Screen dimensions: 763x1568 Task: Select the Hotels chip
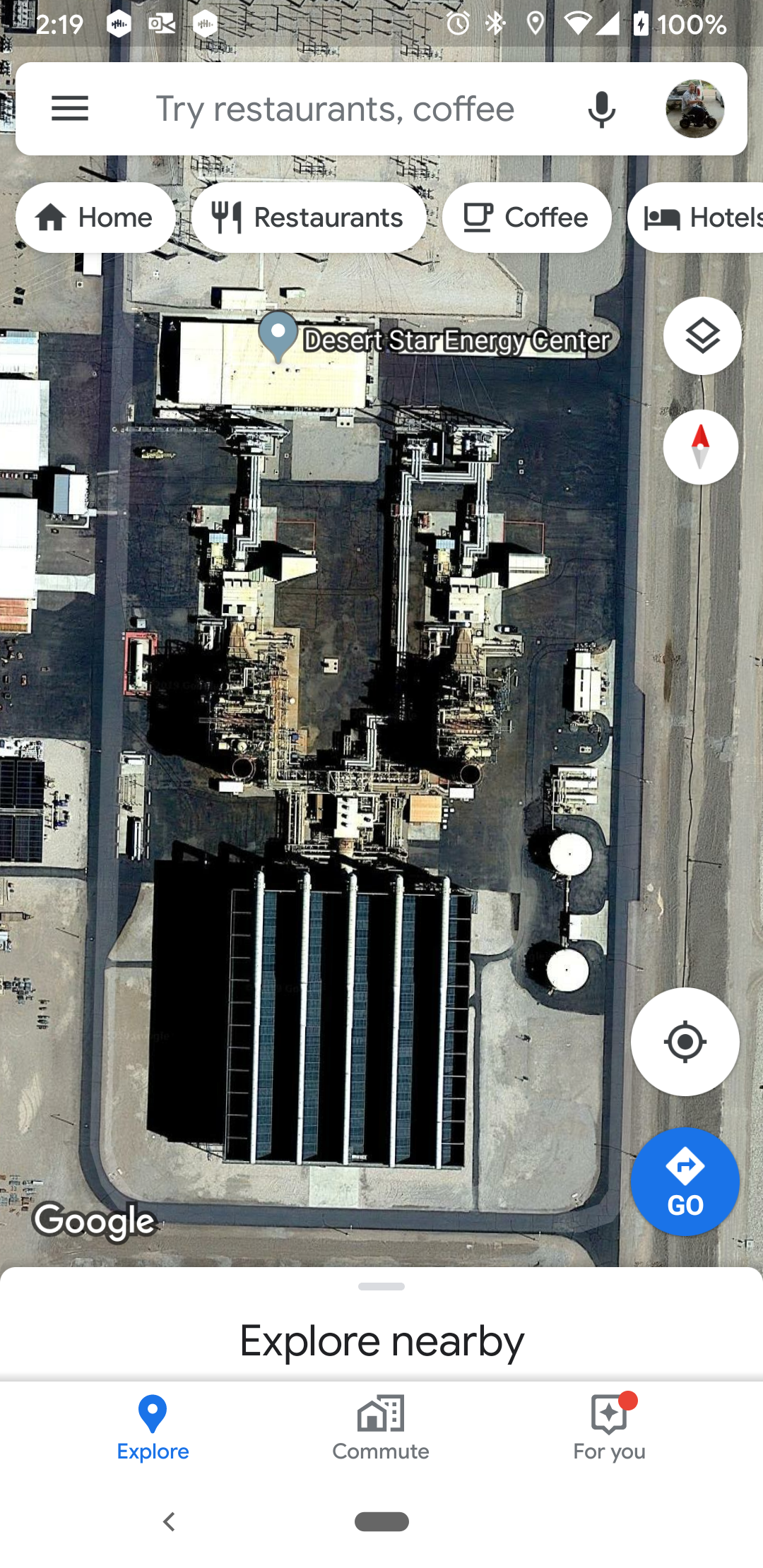tap(697, 218)
